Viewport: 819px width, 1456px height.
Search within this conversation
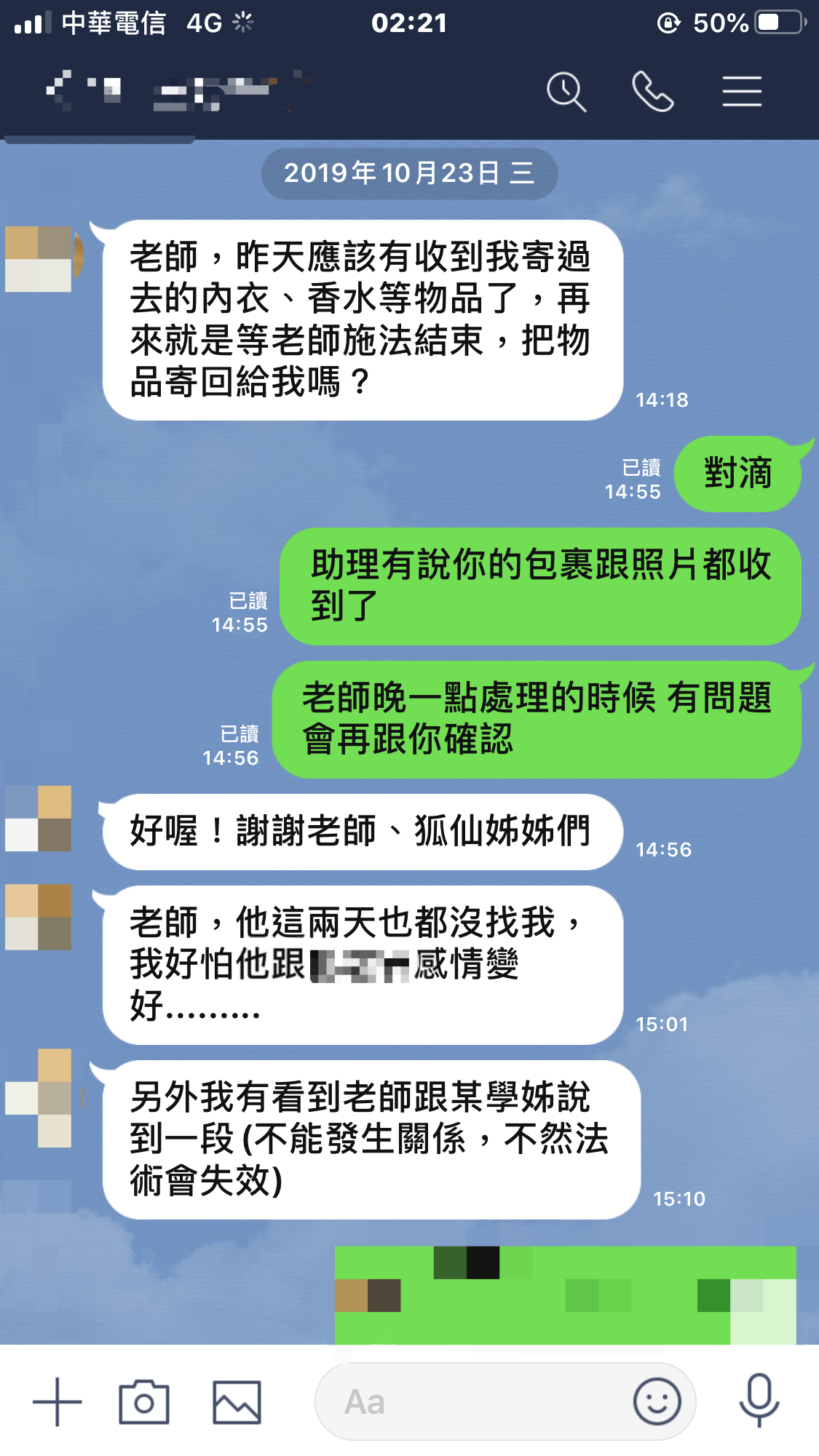pyautogui.click(x=566, y=92)
